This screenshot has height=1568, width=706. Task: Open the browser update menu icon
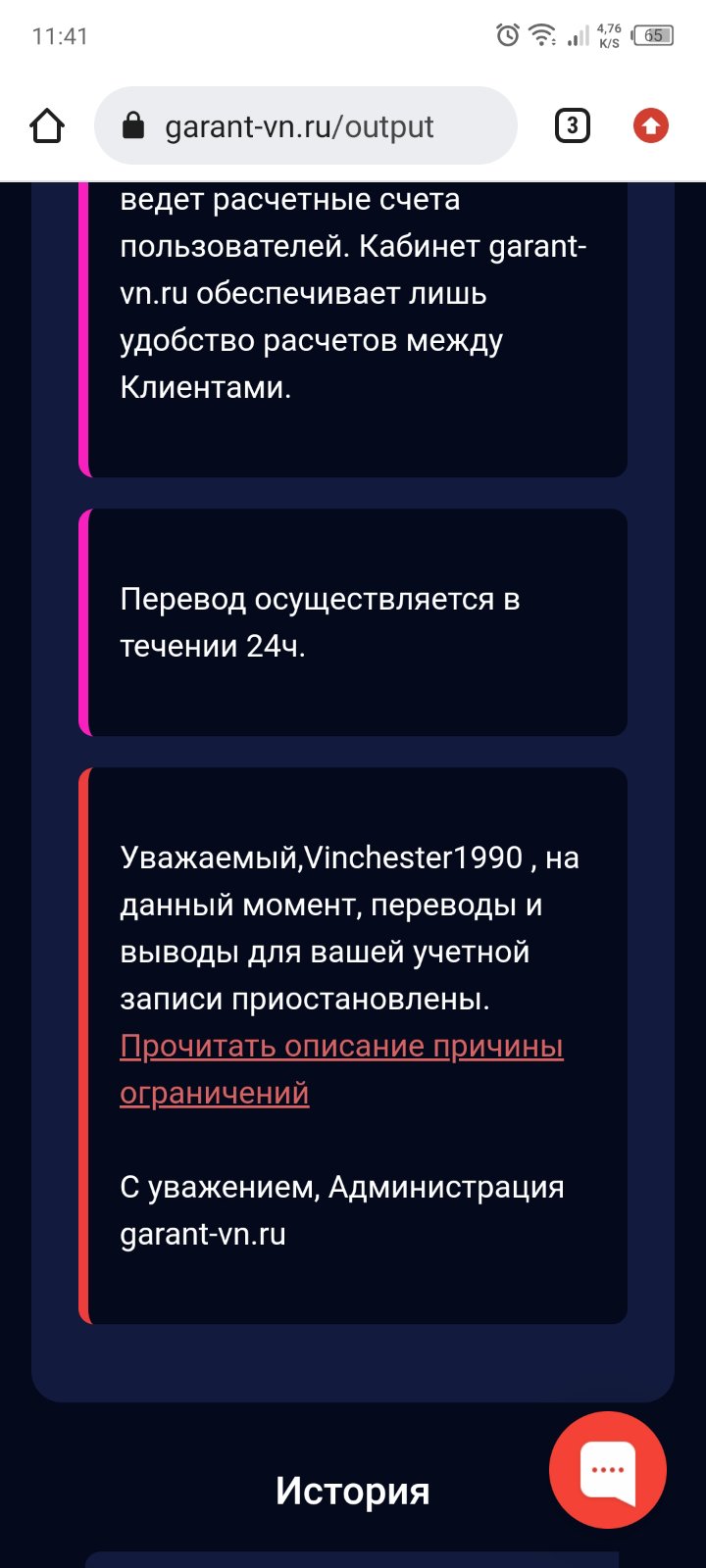650,125
